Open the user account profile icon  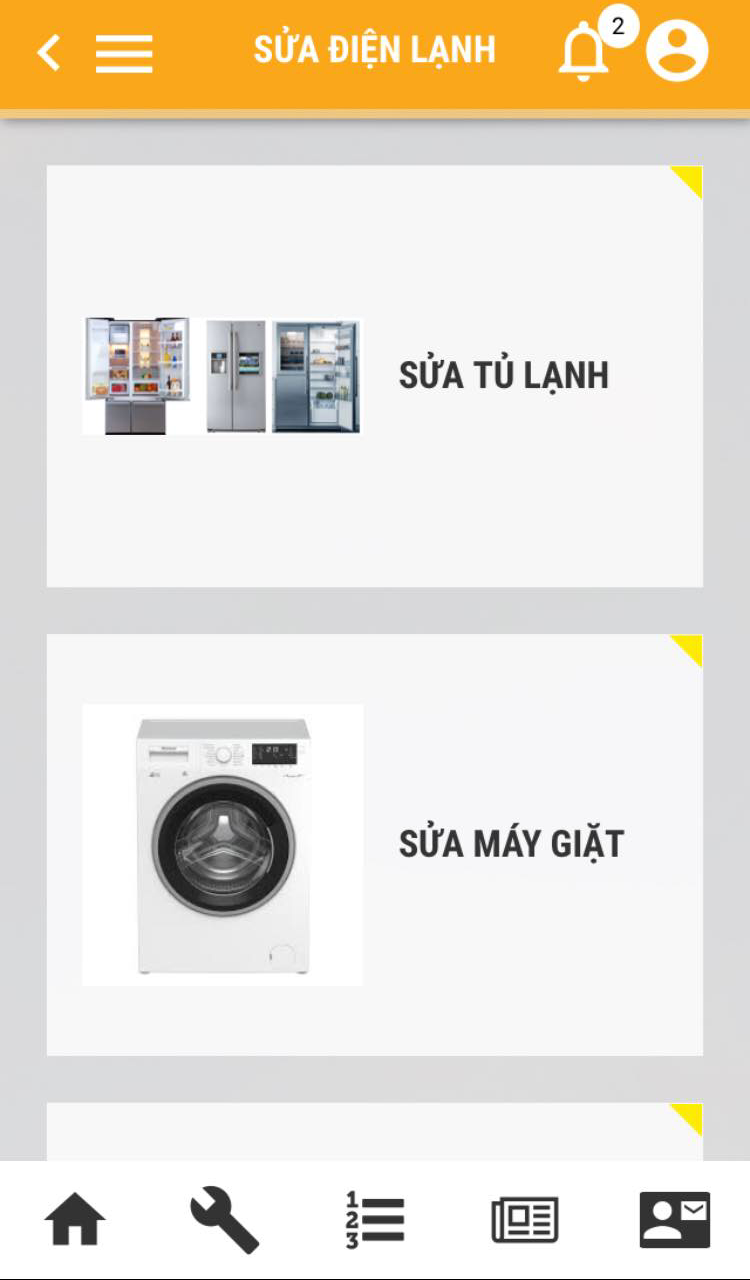coord(677,51)
